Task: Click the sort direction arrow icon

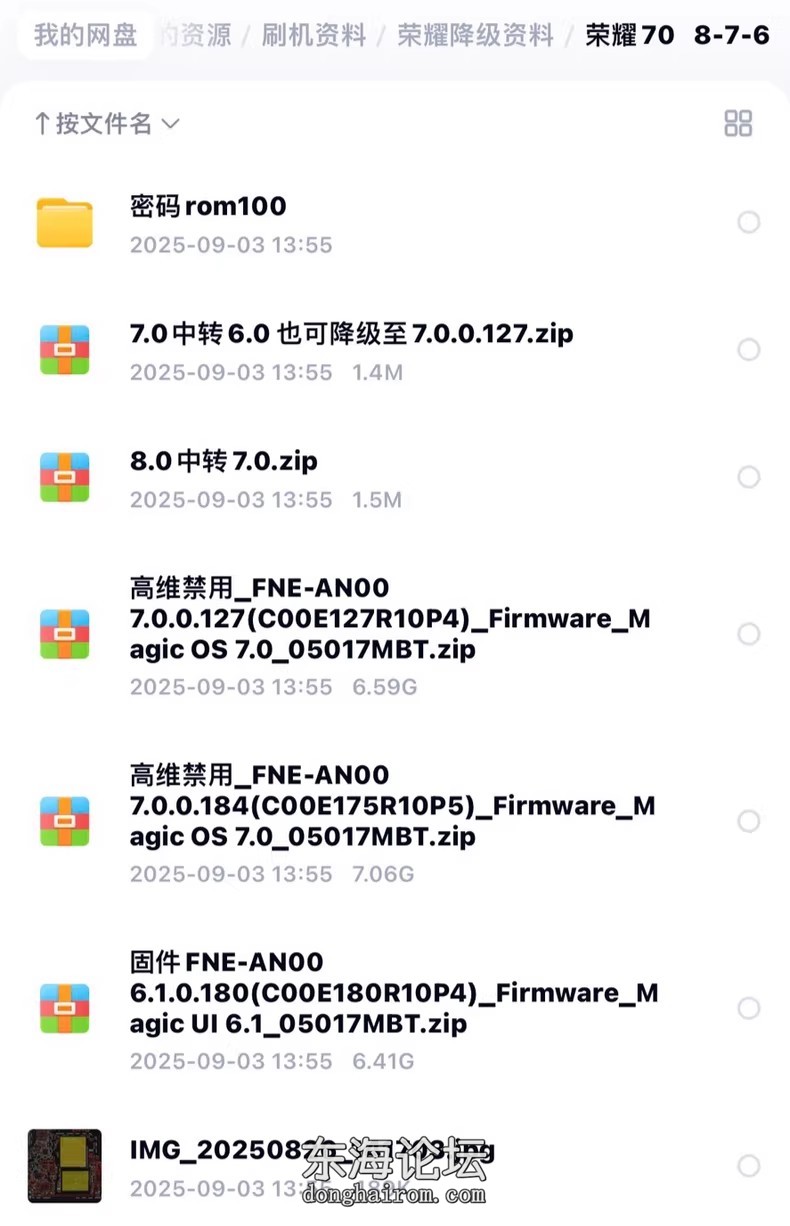Action: click(x=41, y=123)
